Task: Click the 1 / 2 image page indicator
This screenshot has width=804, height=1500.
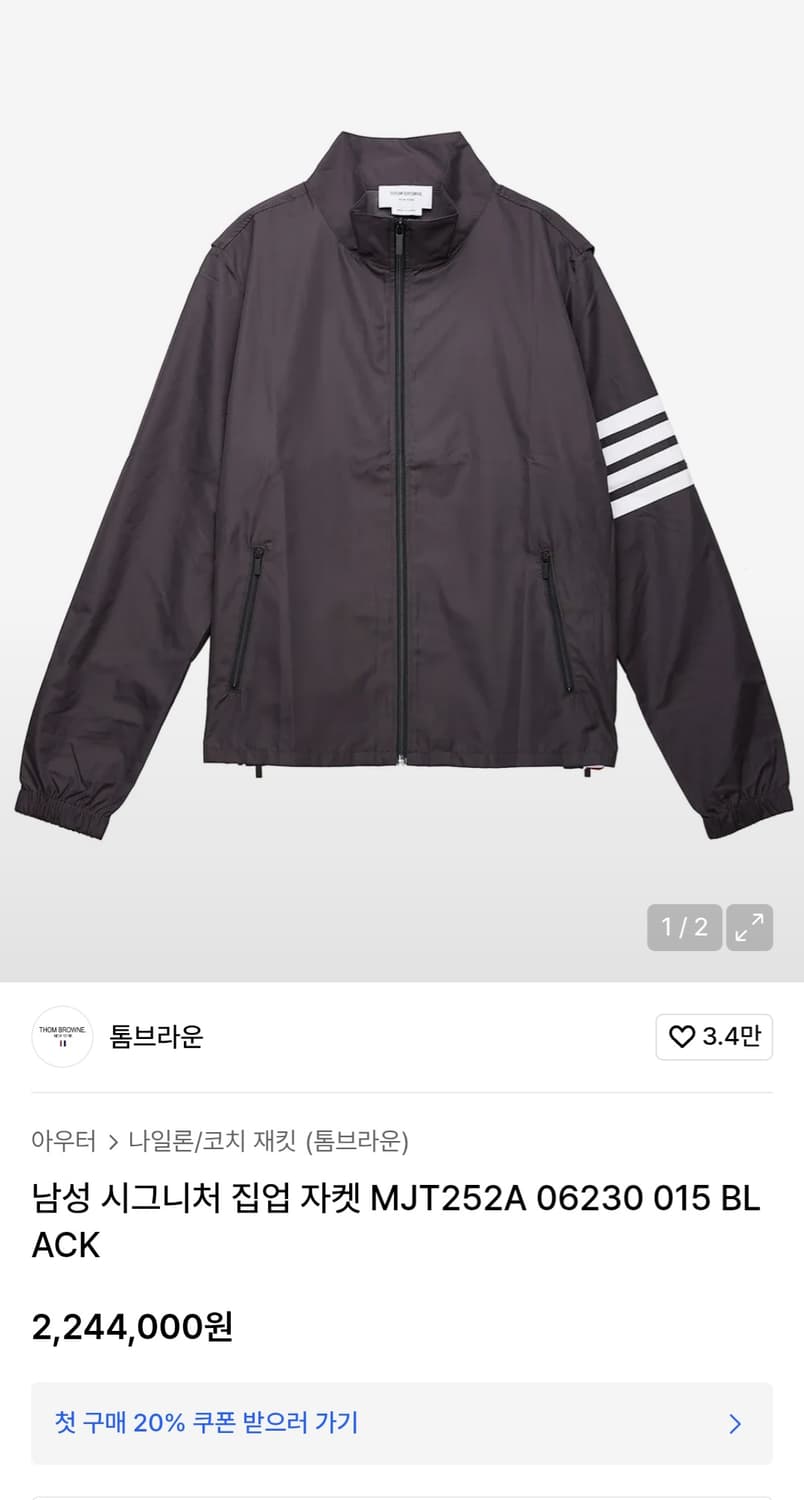Action: pyautogui.click(x=685, y=927)
